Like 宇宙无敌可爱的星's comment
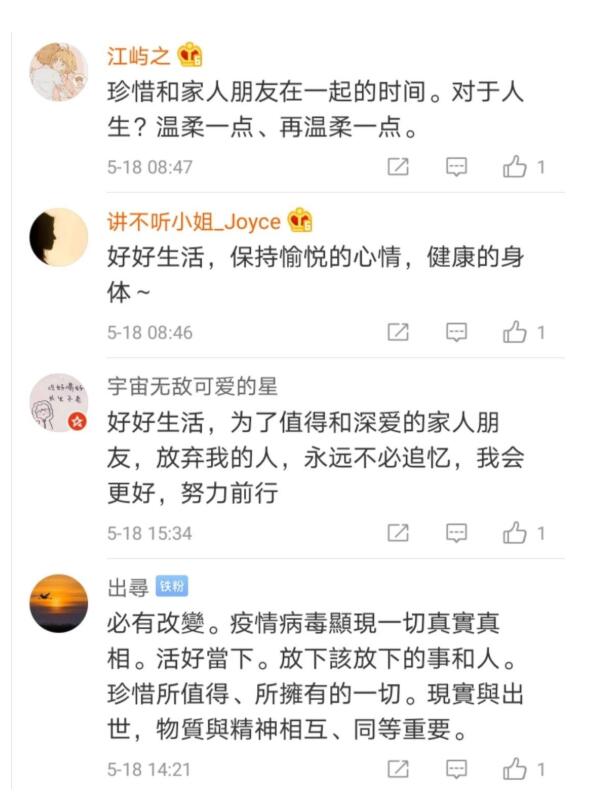This screenshot has width=600, height=801. click(515, 533)
